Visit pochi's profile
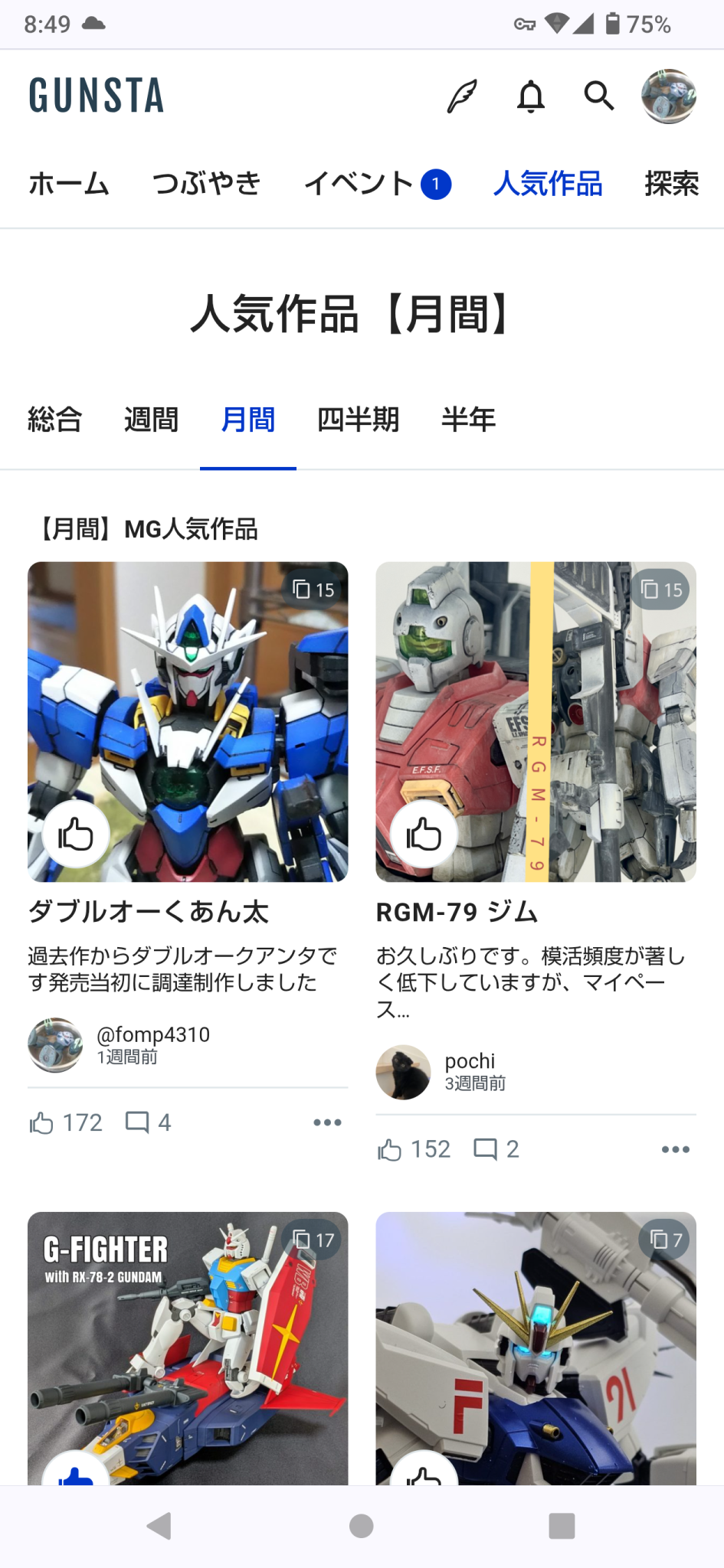The image size is (724, 1568). coord(469,1061)
